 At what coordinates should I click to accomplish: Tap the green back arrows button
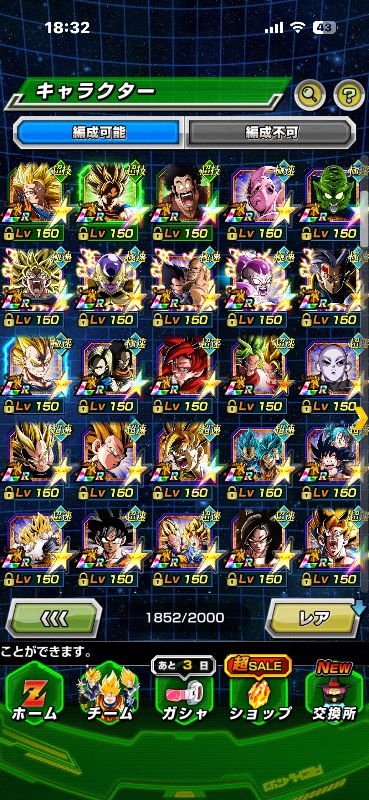point(54,618)
